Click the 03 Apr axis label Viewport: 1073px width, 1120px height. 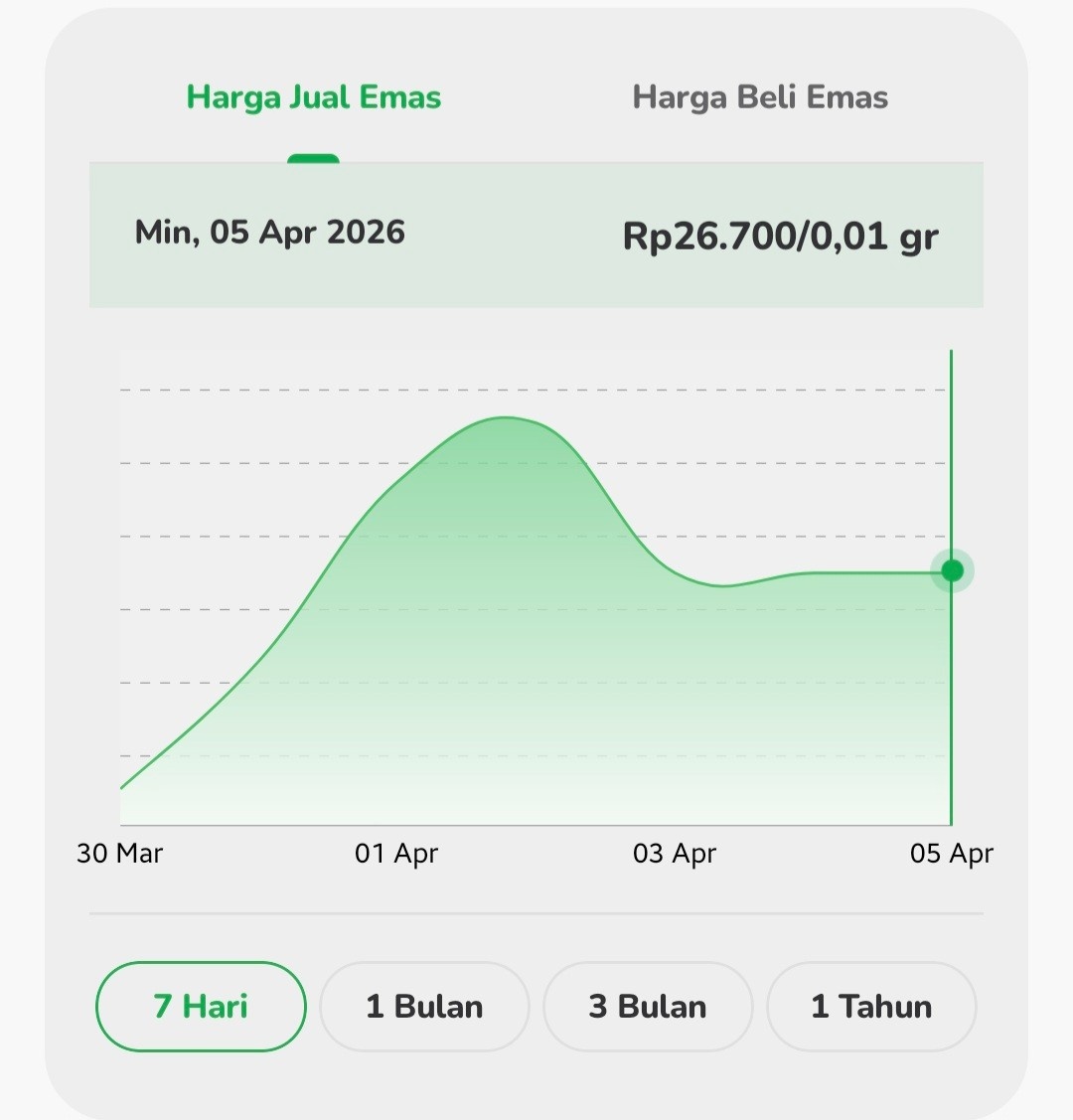[675, 853]
